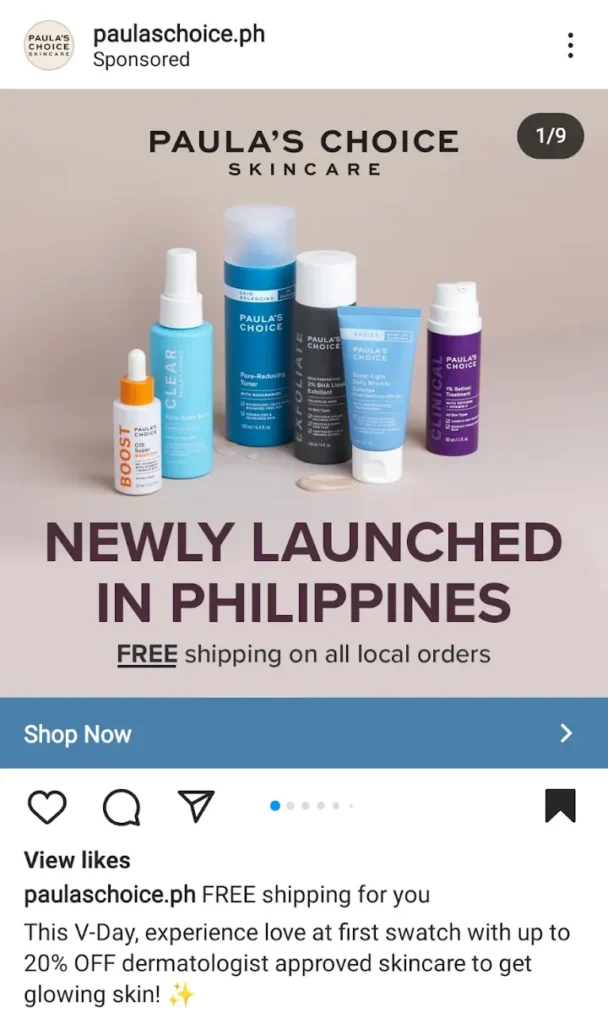Image resolution: width=608 pixels, height=1024 pixels.
Task: Remove the post from saved bookmarks
Action: (560, 806)
